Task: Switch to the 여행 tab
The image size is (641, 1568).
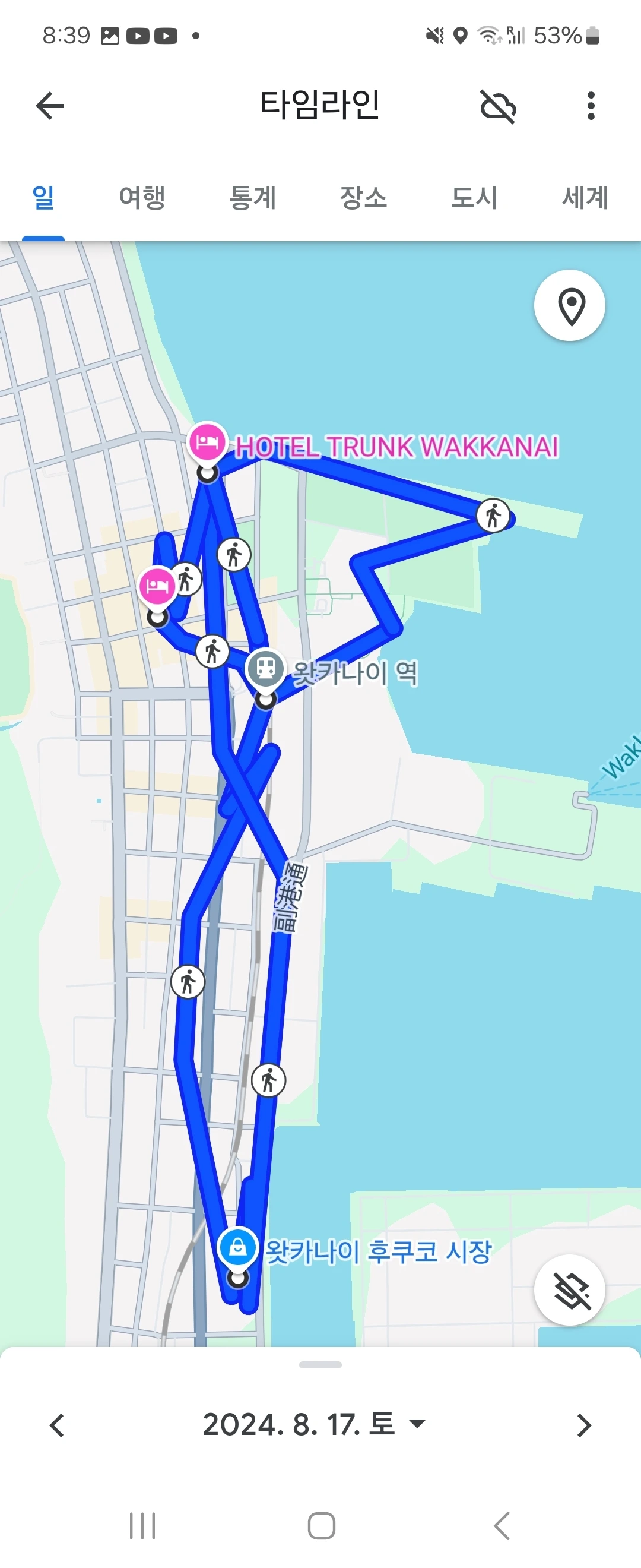Action: click(x=142, y=198)
